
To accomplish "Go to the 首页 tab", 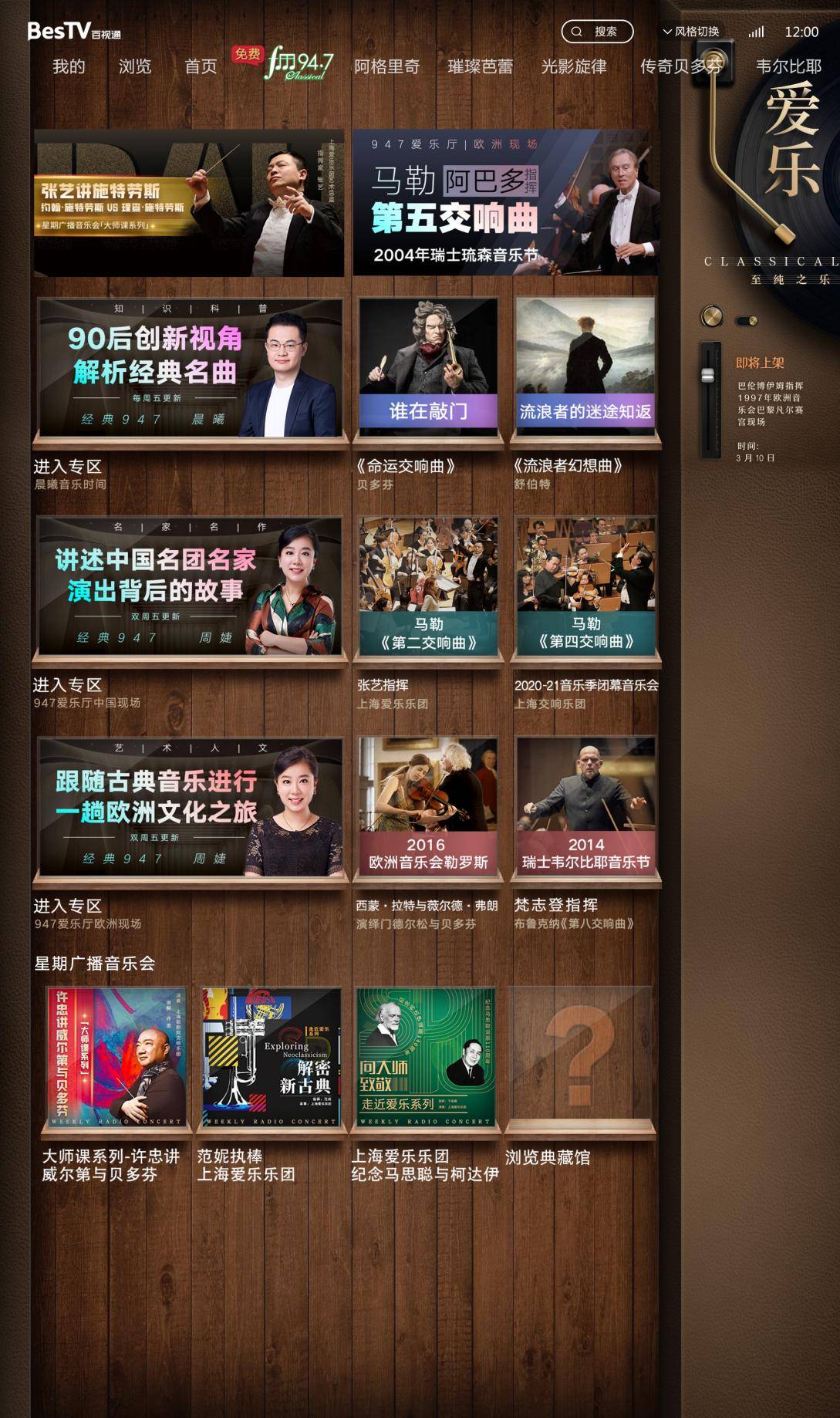I will (x=201, y=67).
